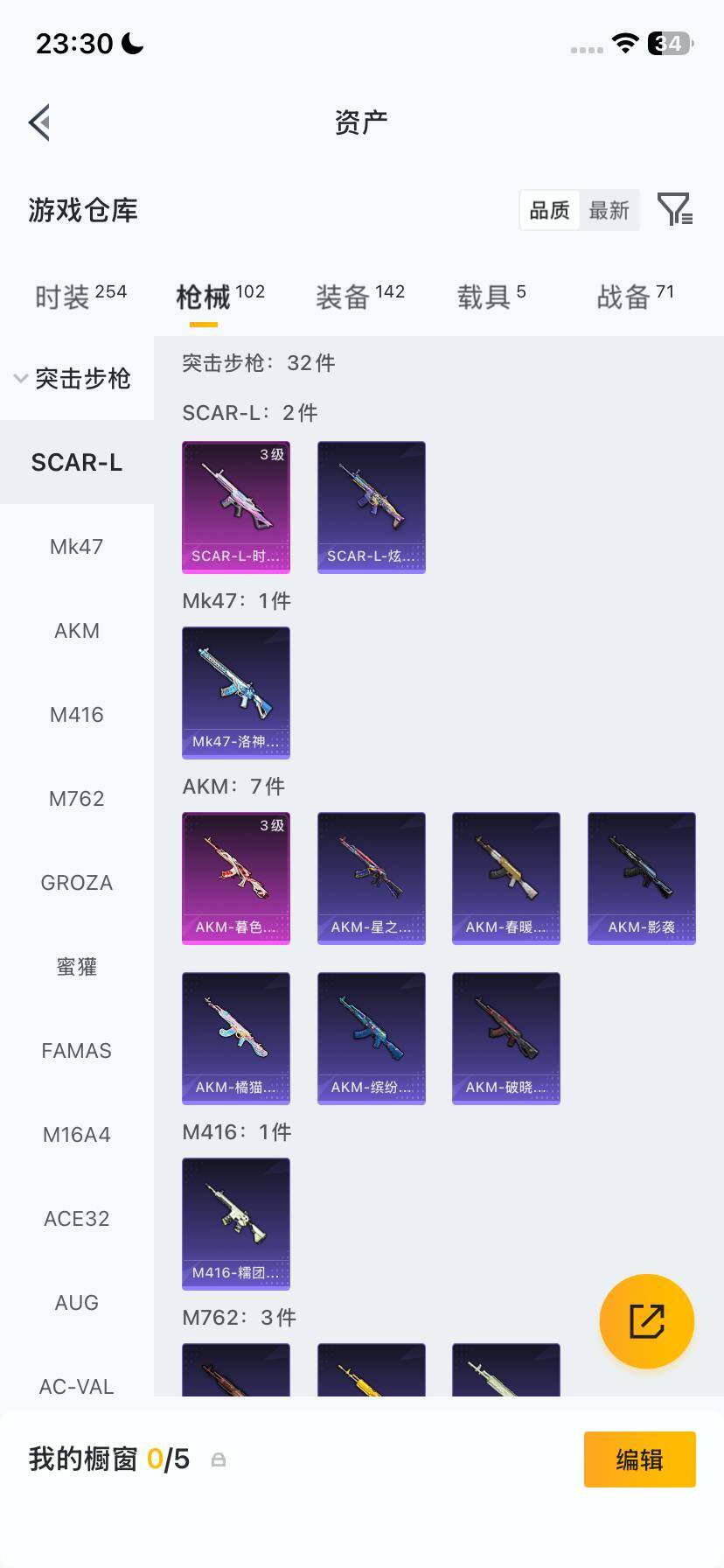Switch to the 时装 tab
Image resolution: width=724 pixels, height=1568 pixels.
[x=80, y=297]
